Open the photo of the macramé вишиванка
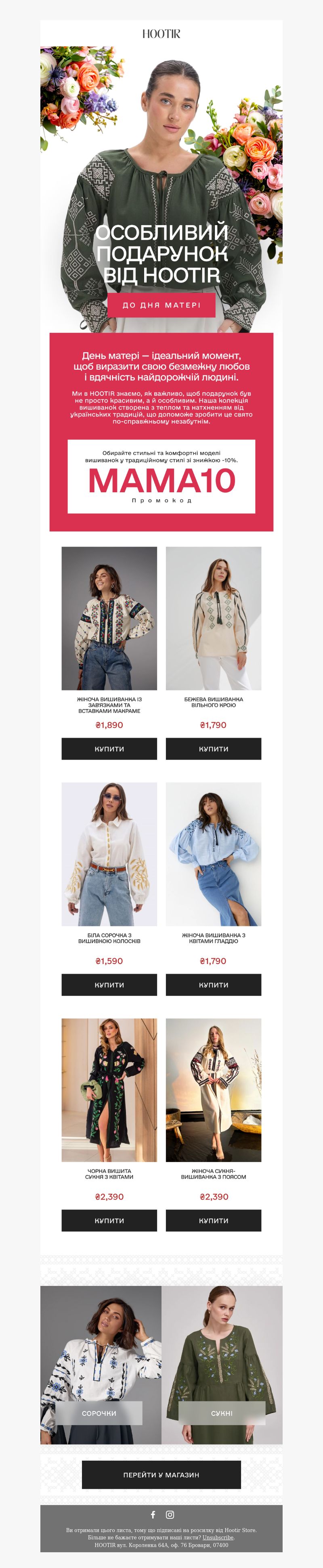 tap(109, 618)
